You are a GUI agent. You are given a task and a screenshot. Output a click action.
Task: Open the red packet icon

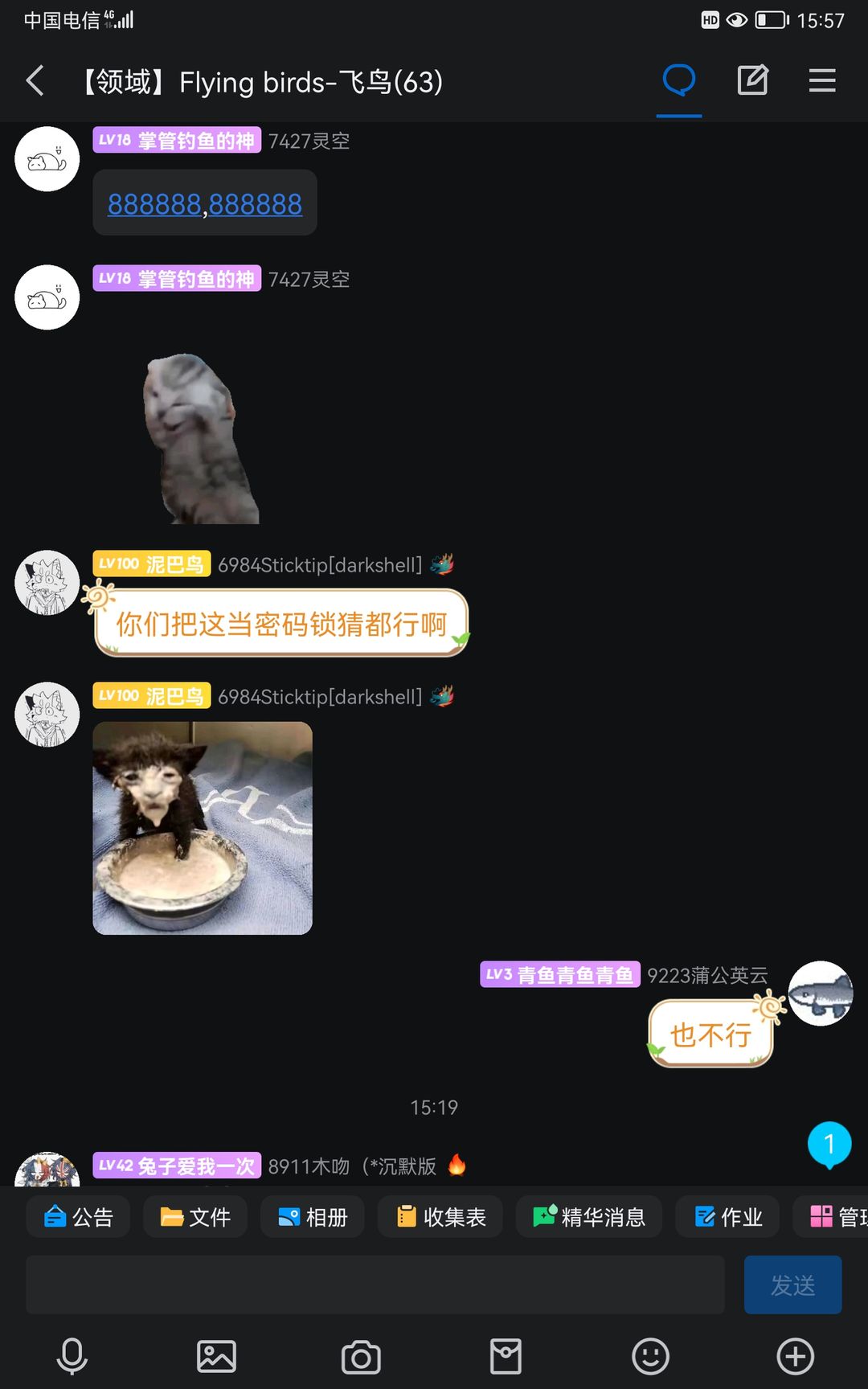506,1357
